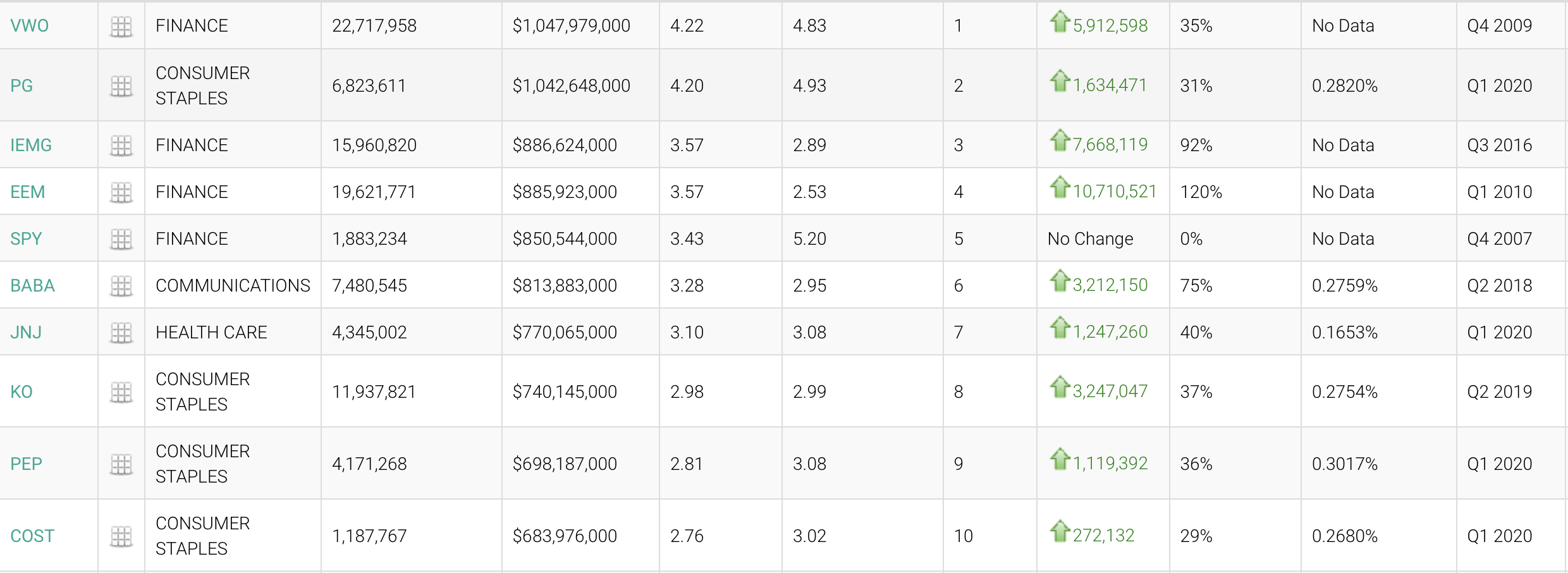Open the PG ticker link

coord(21,85)
